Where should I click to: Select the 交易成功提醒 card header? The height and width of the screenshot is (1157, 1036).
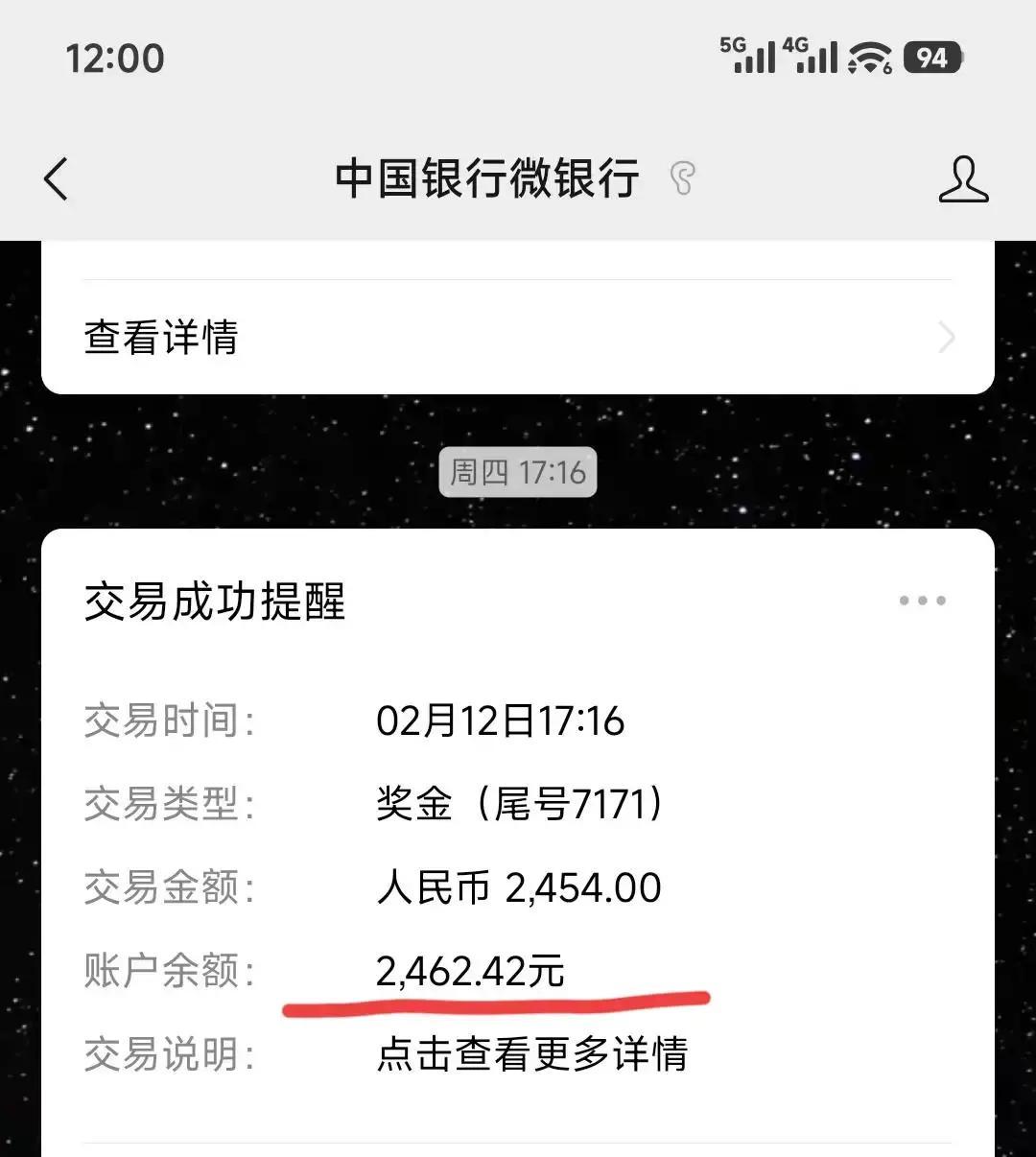(215, 602)
